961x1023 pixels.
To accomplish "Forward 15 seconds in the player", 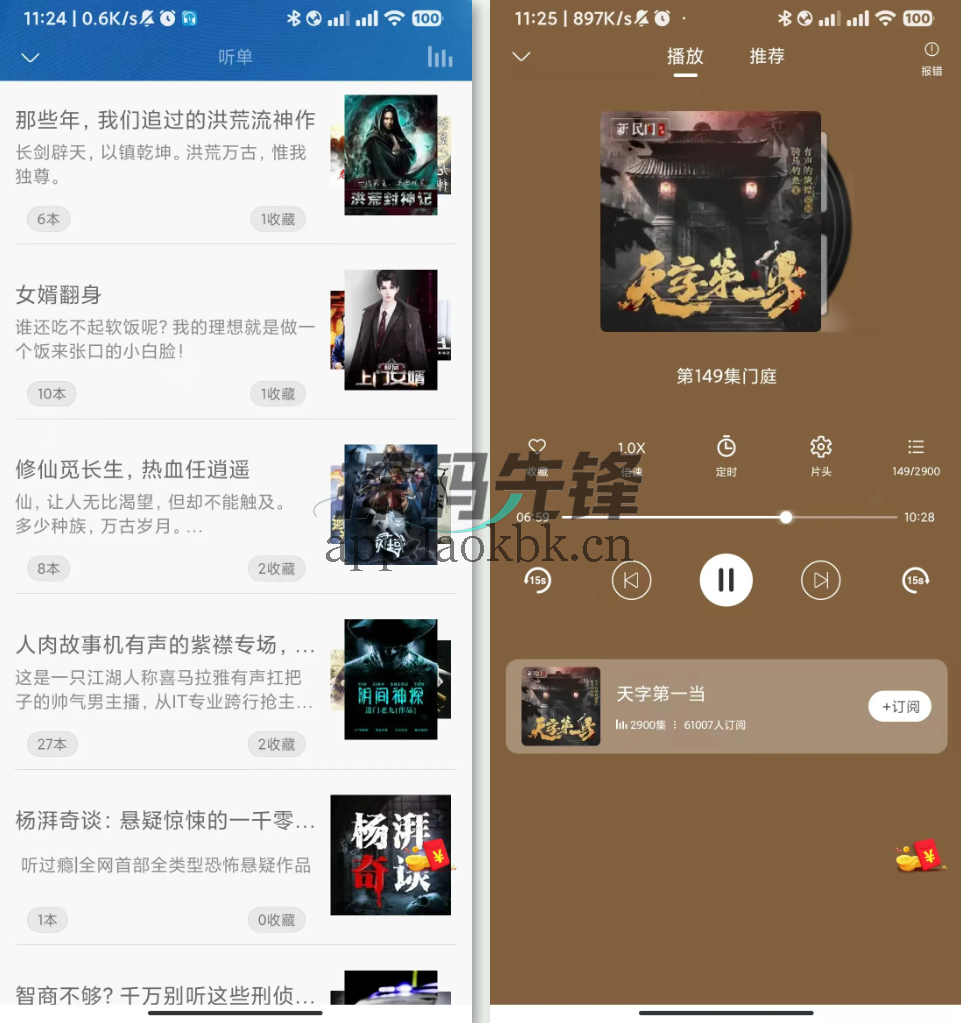I will pos(915,580).
